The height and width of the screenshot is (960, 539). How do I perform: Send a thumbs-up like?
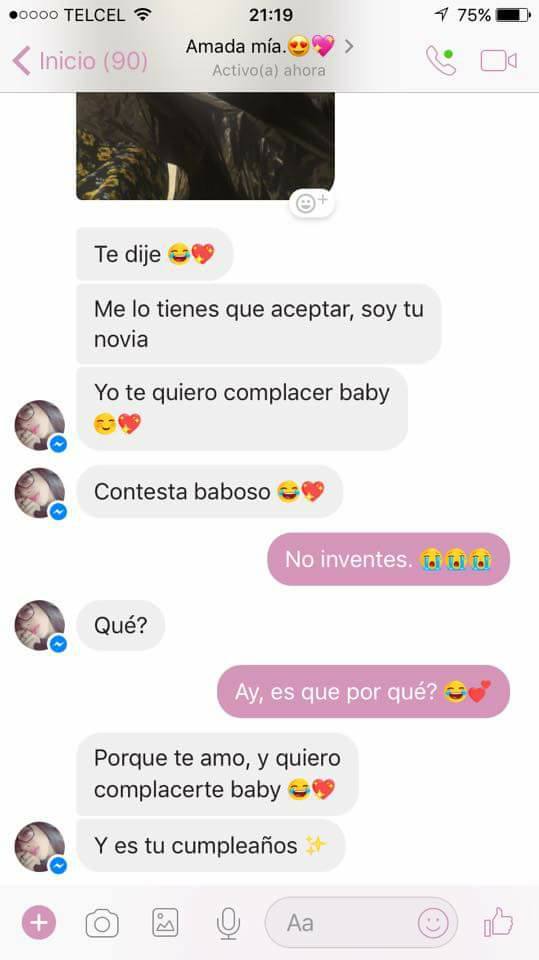[x=498, y=922]
